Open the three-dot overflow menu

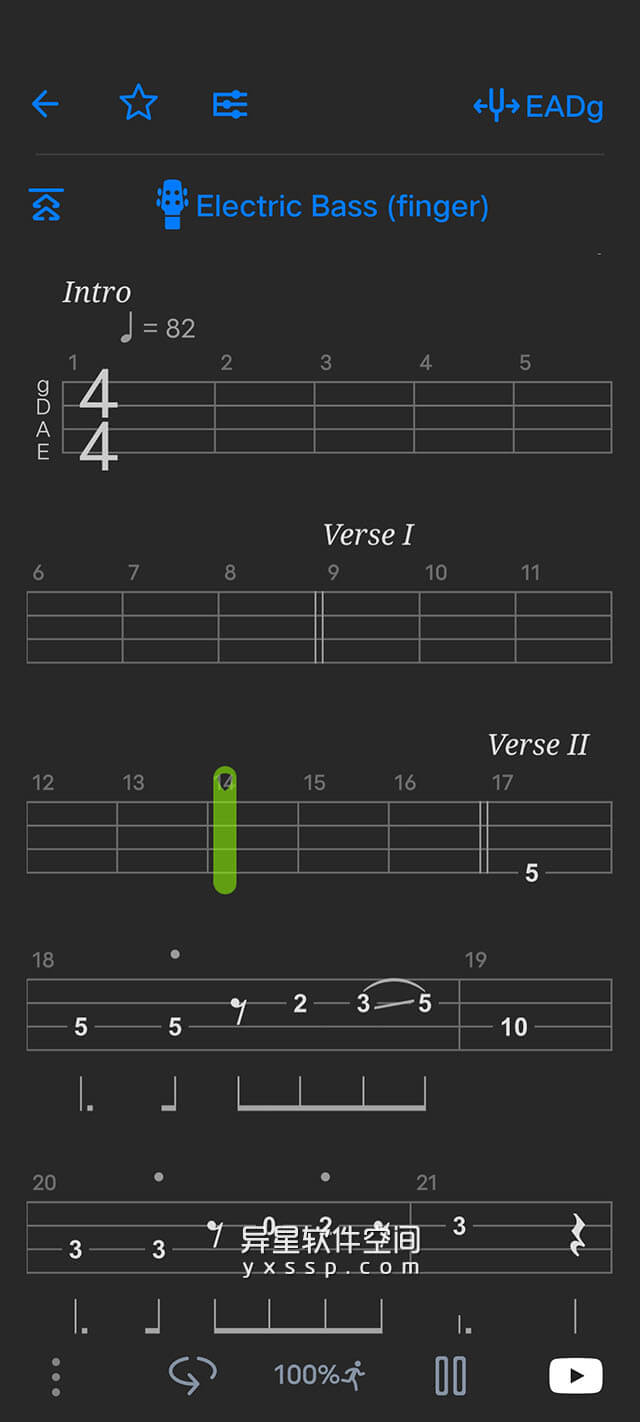pos(56,1376)
